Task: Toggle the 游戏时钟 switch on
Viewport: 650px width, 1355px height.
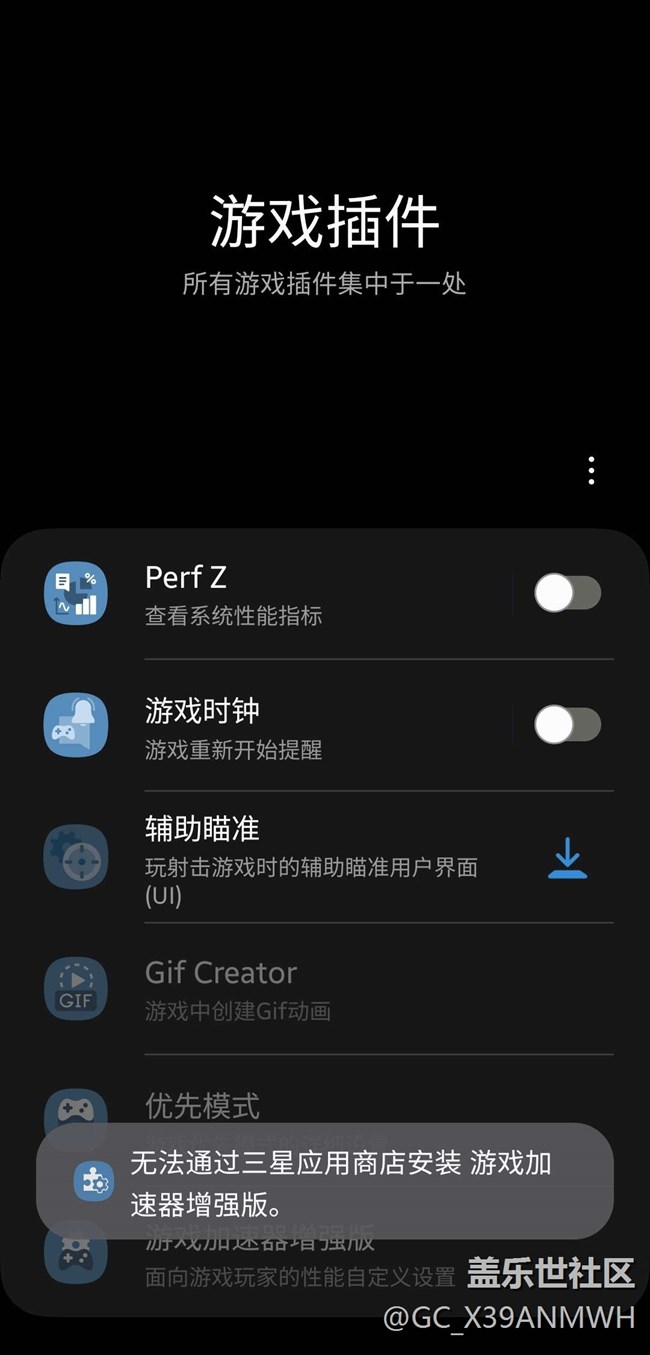Action: [567, 725]
